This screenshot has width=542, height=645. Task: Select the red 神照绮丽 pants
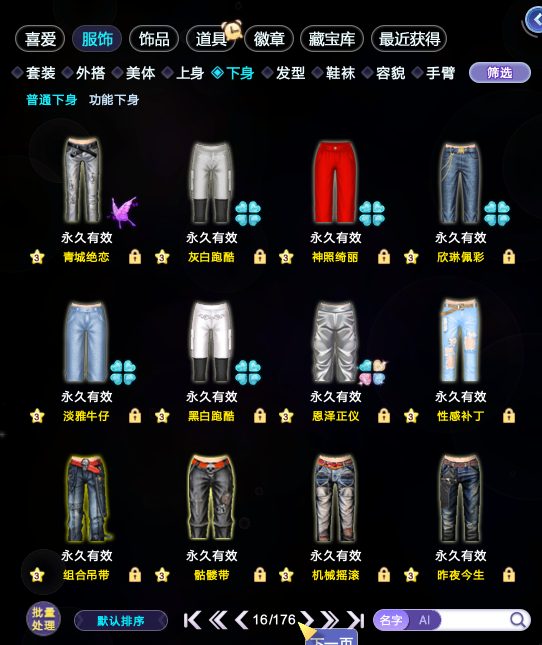coord(335,183)
